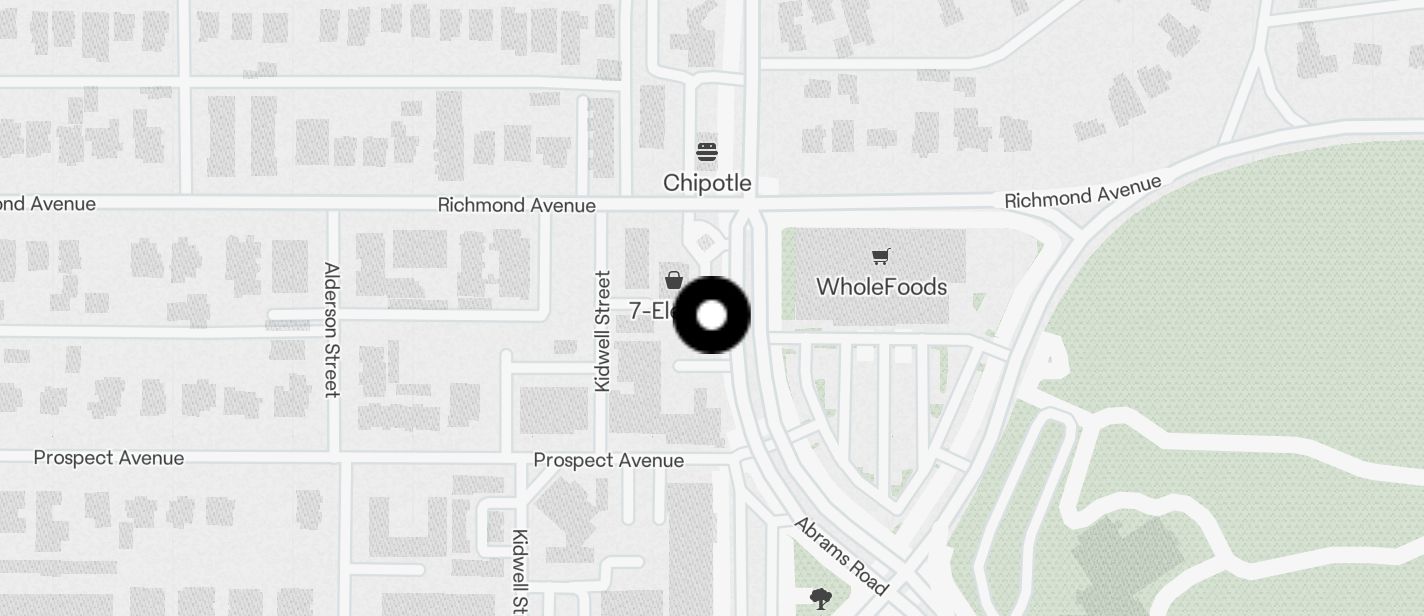Select the park tree marker near Abrams Road
This screenshot has height=616, width=1424.
[x=821, y=599]
